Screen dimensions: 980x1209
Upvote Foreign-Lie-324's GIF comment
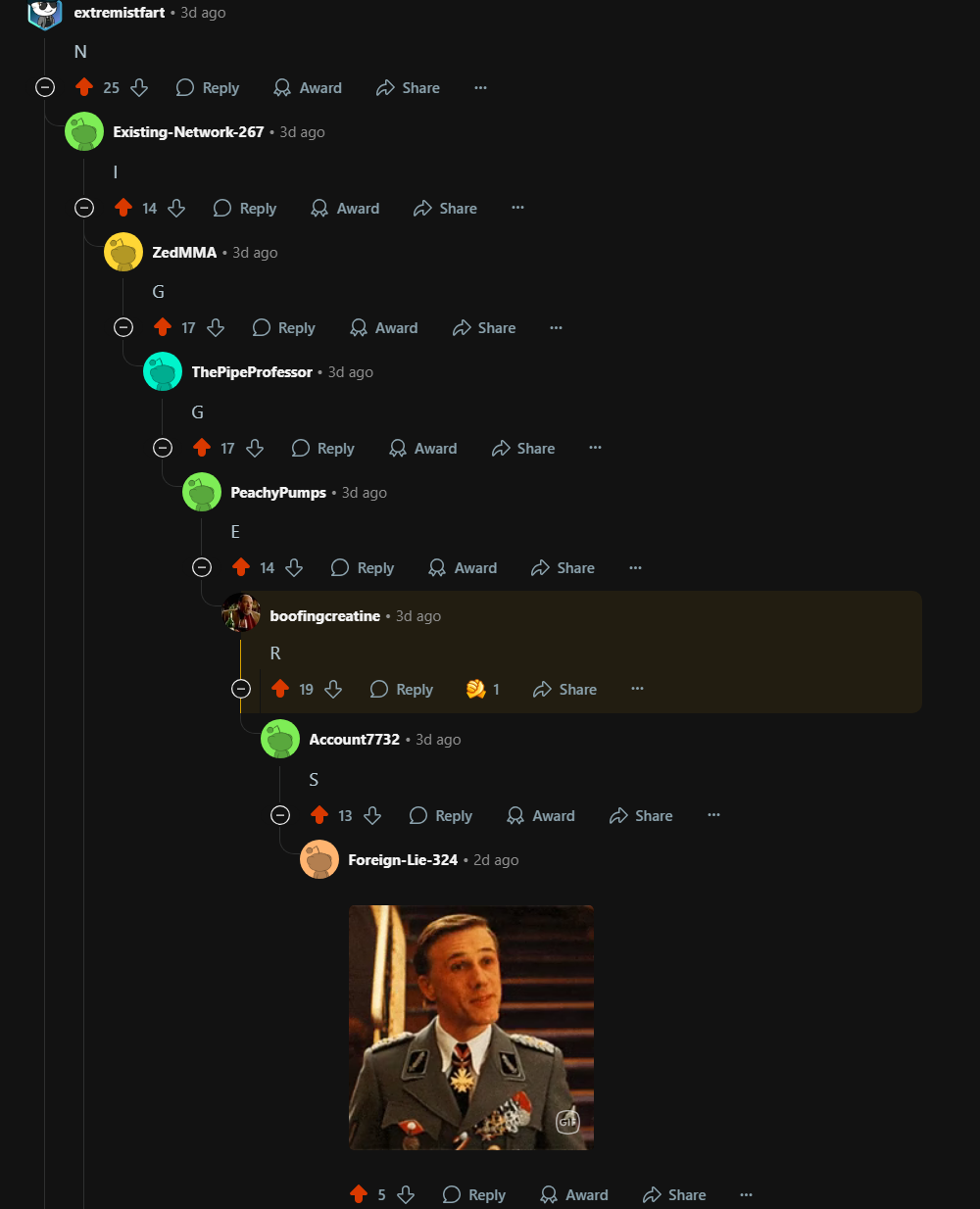point(359,1194)
